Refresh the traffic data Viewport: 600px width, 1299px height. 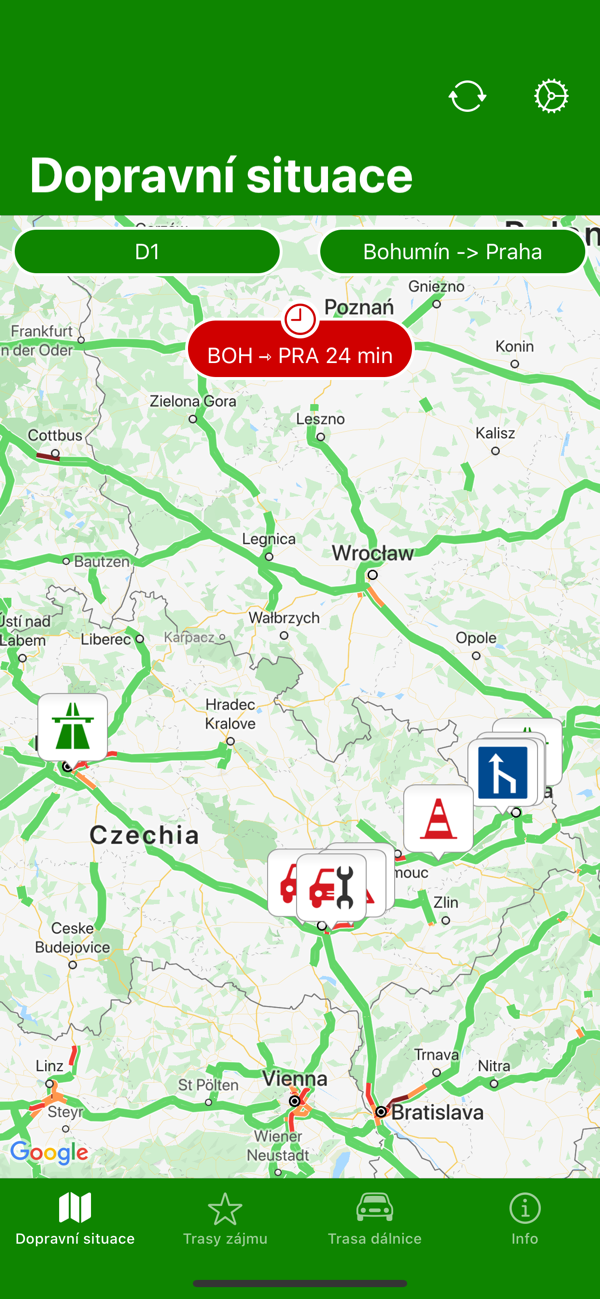[x=467, y=96]
